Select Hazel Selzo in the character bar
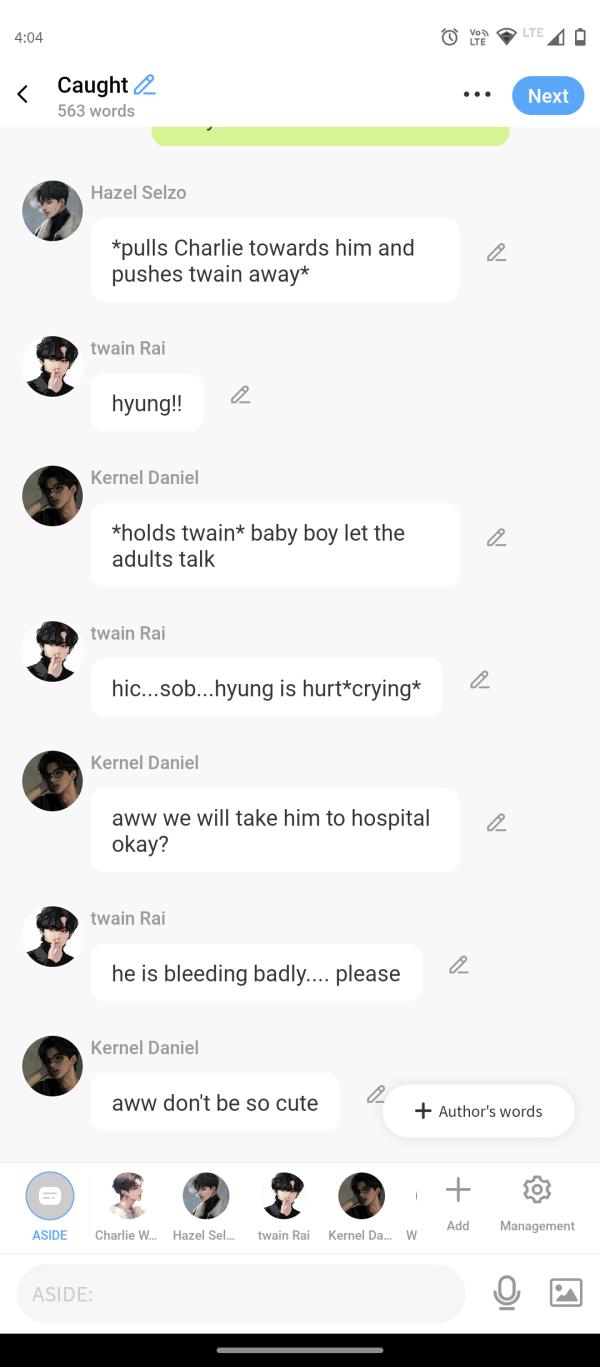Screen dimensions: 600x1367 (205, 1205)
